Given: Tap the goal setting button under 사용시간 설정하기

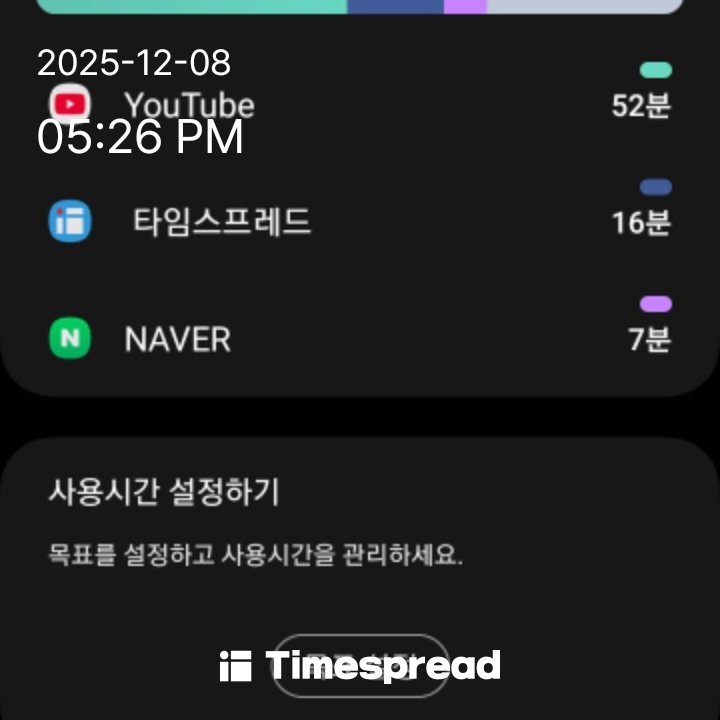Looking at the screenshot, I should coord(360,665).
